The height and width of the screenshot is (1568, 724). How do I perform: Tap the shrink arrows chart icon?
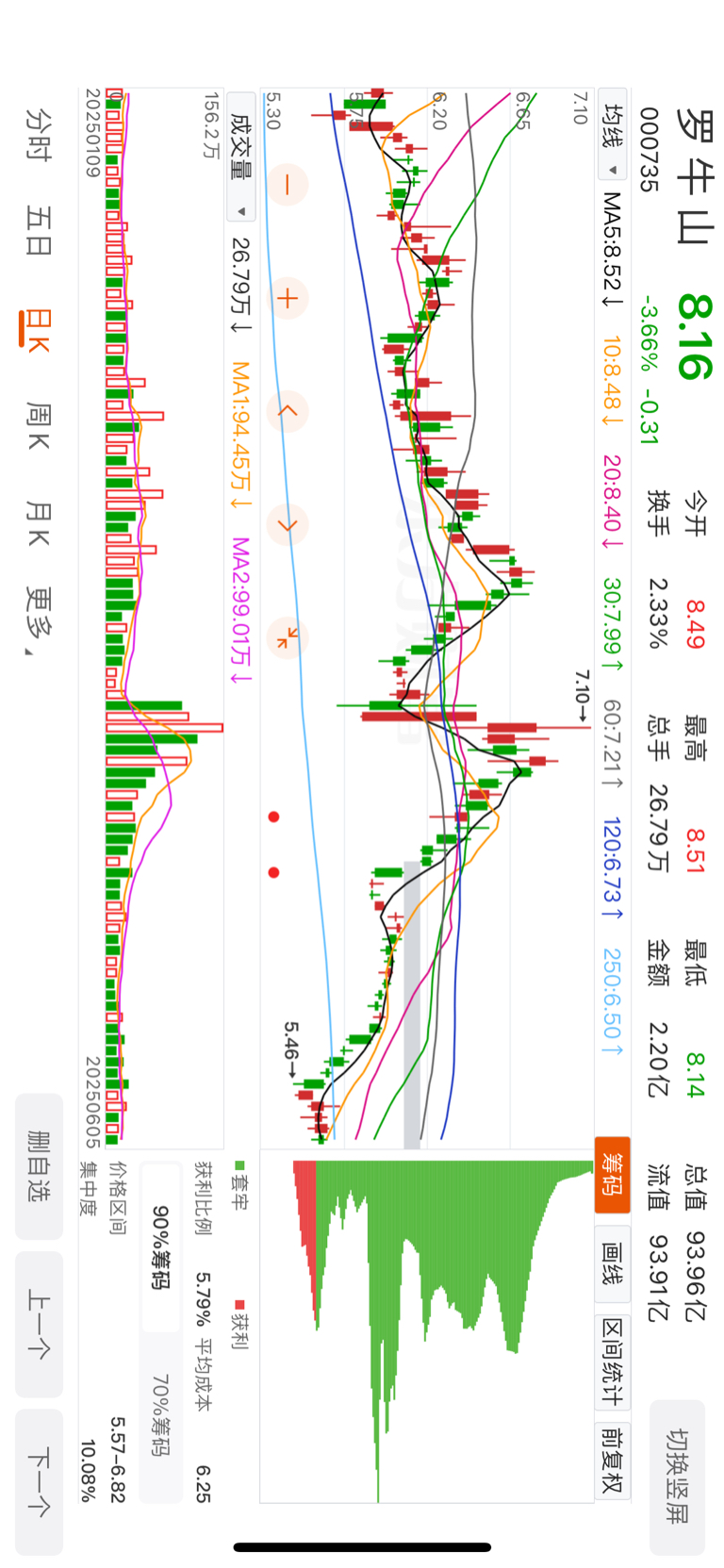pyautogui.click(x=288, y=637)
